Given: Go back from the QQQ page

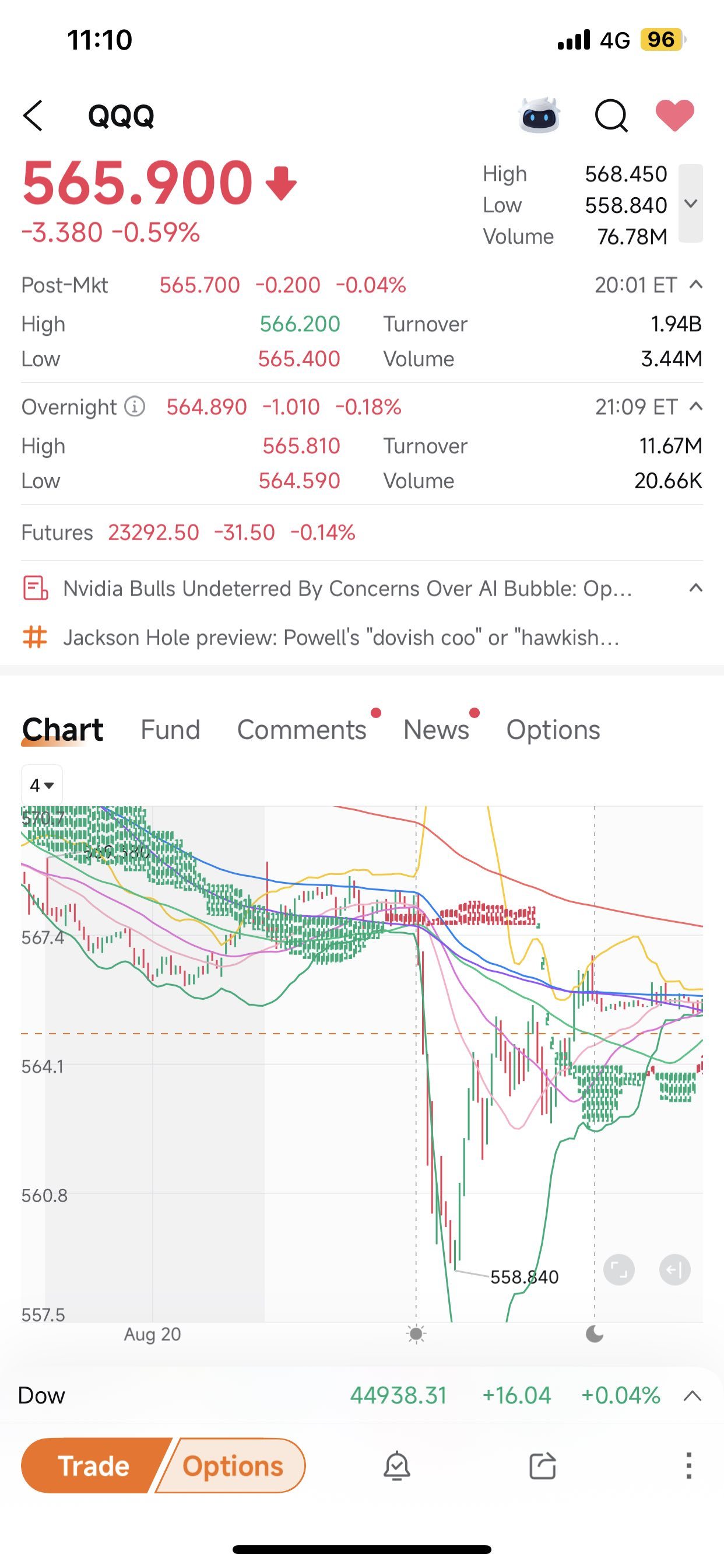Looking at the screenshot, I should 33,115.
